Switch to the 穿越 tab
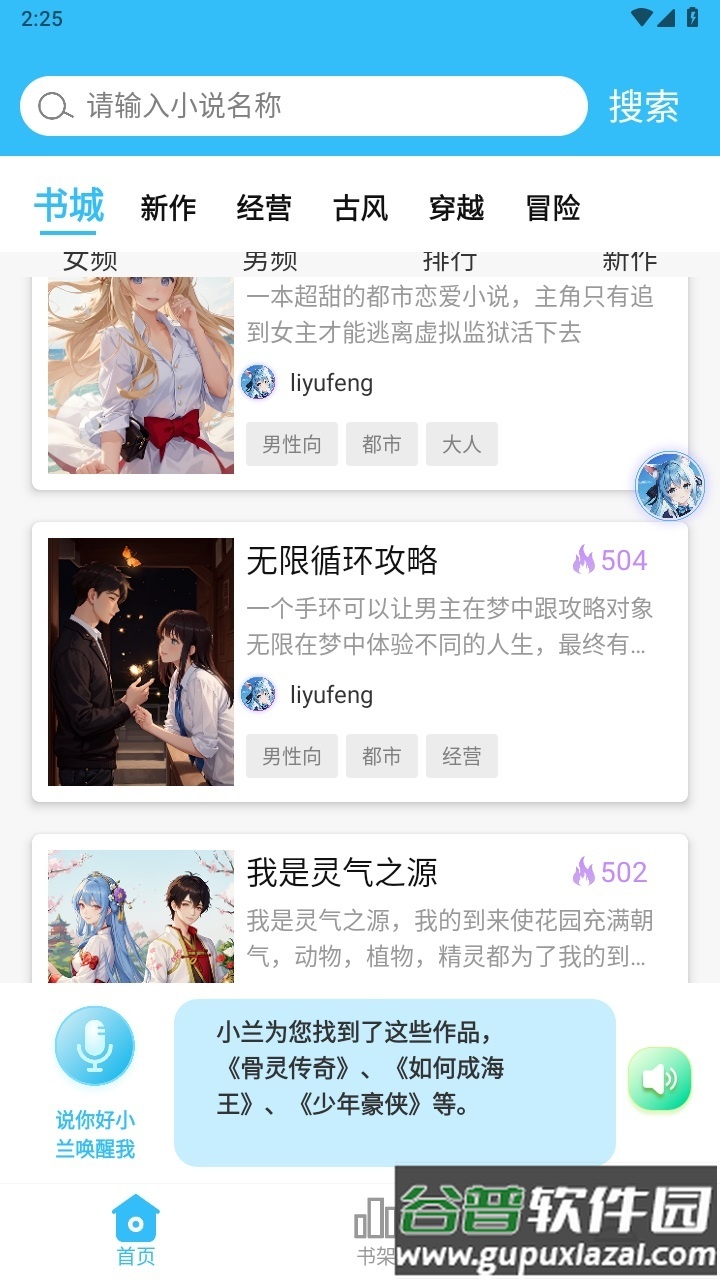Image resolution: width=720 pixels, height=1280 pixels. [455, 208]
